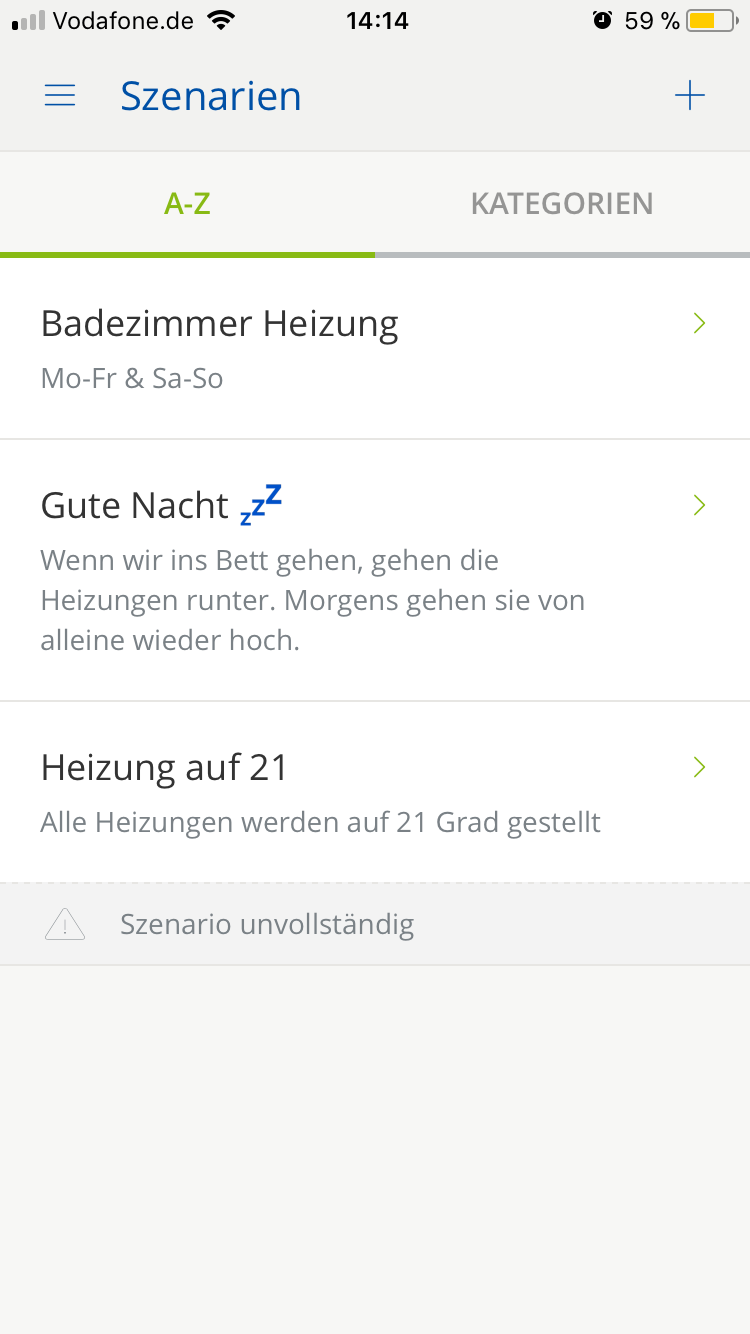Open the Gute Nacht scenario
This screenshot has width=750, height=1334.
click(374, 570)
